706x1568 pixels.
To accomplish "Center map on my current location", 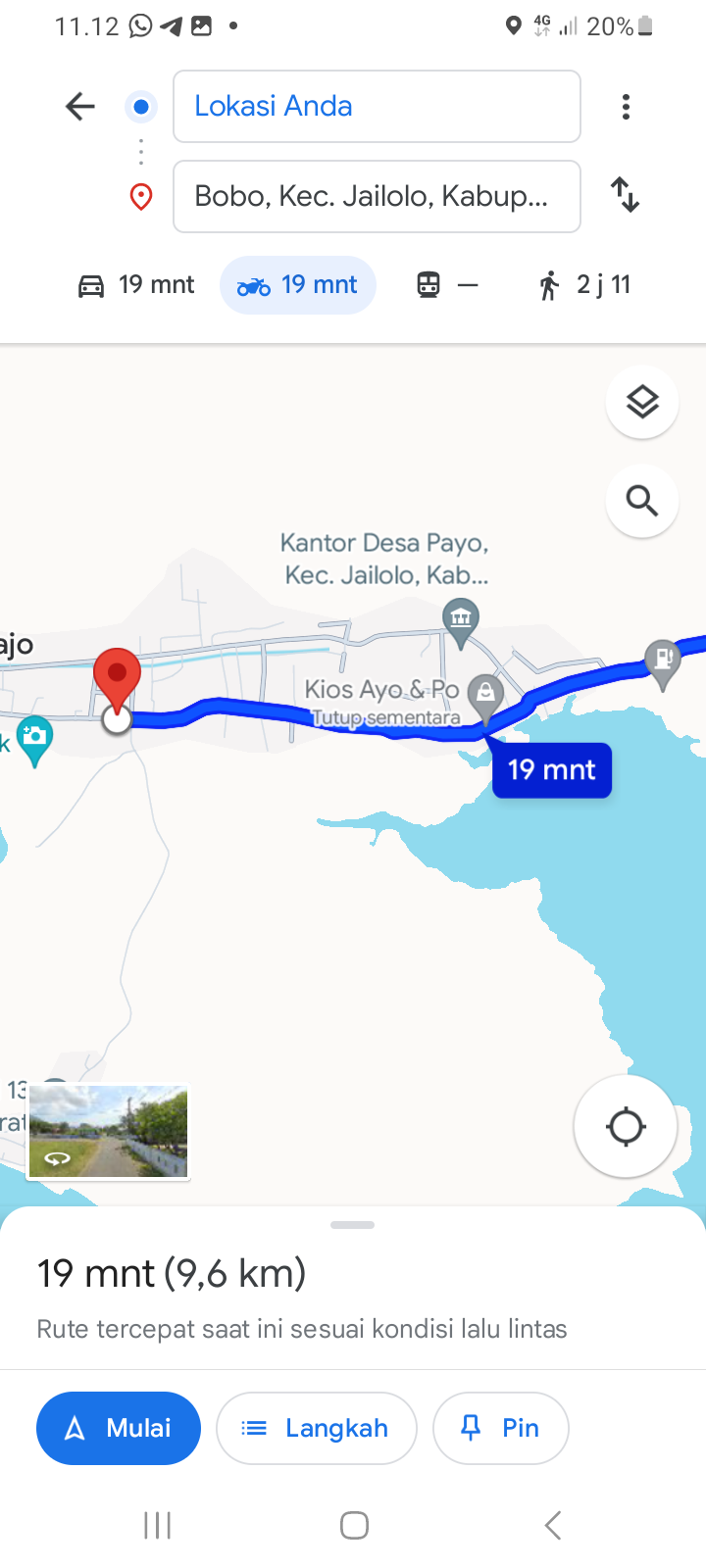I will point(626,1126).
